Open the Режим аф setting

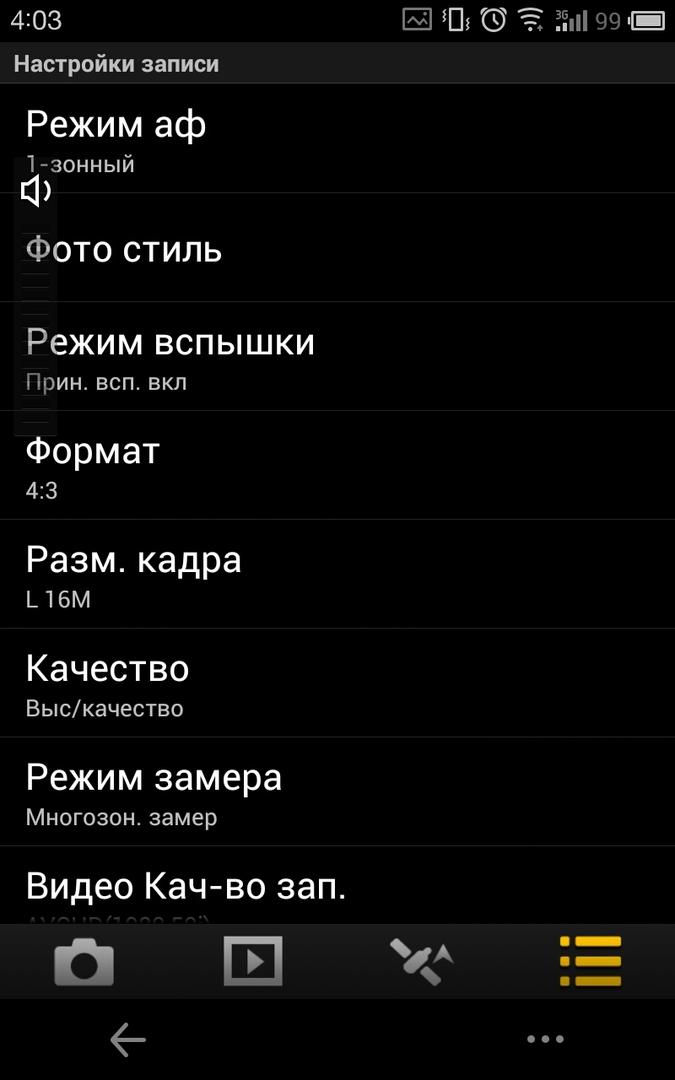click(337, 139)
